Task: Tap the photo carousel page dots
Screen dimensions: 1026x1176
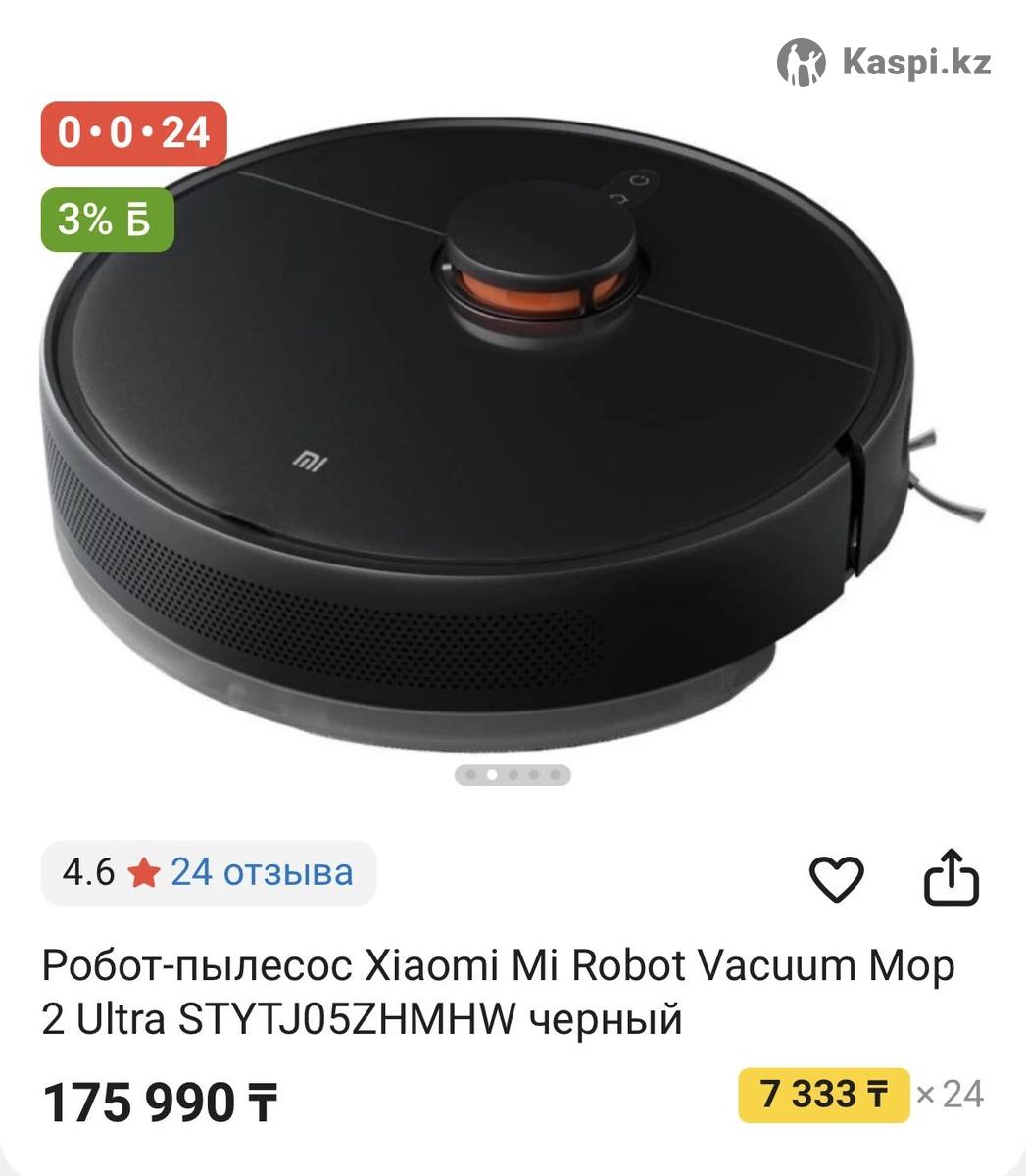Action: (x=513, y=775)
